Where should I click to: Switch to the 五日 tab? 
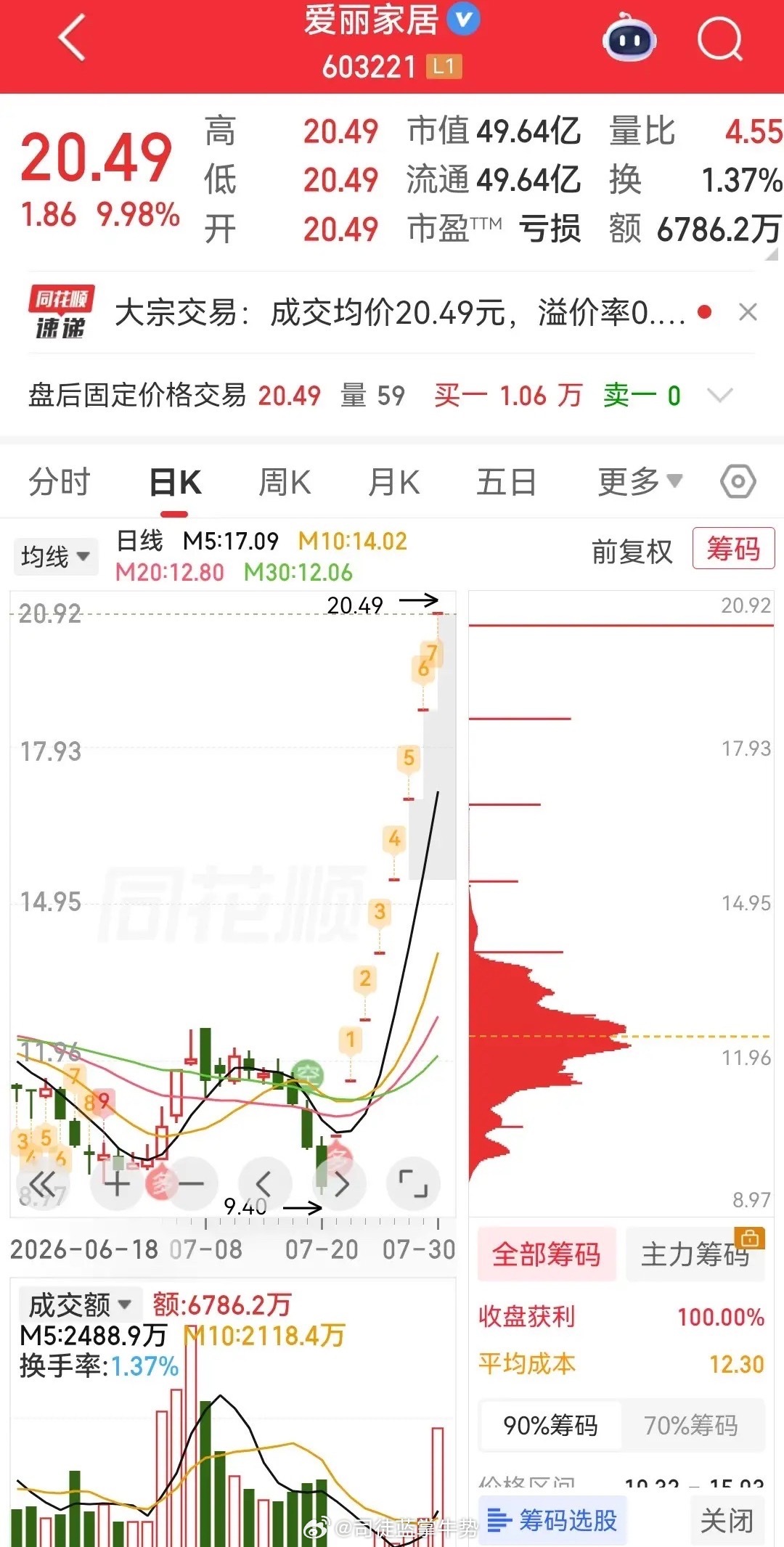pos(506,482)
